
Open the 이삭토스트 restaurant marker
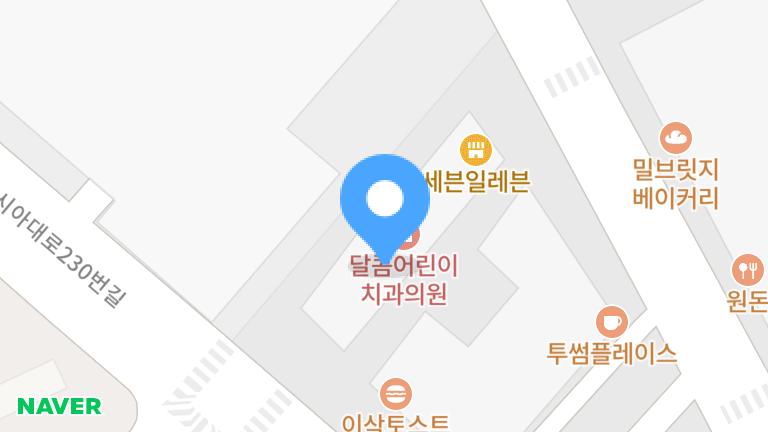click(396, 392)
